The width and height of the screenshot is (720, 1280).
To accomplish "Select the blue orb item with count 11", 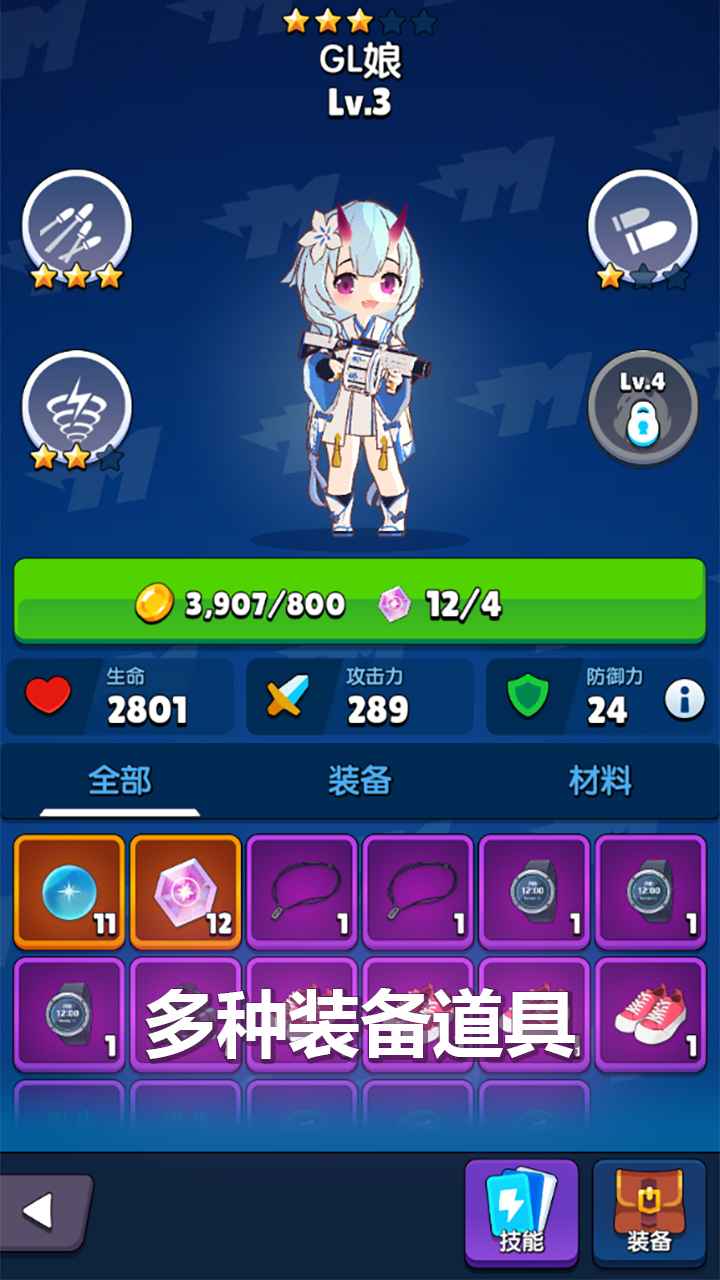I will pos(69,891).
